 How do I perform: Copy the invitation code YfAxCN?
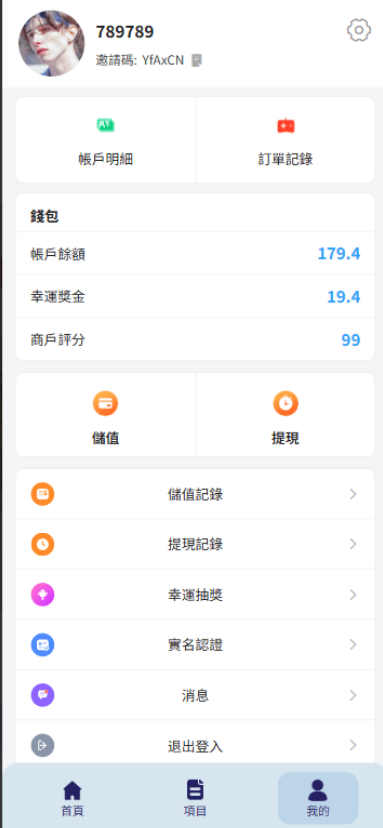[x=197, y=61]
